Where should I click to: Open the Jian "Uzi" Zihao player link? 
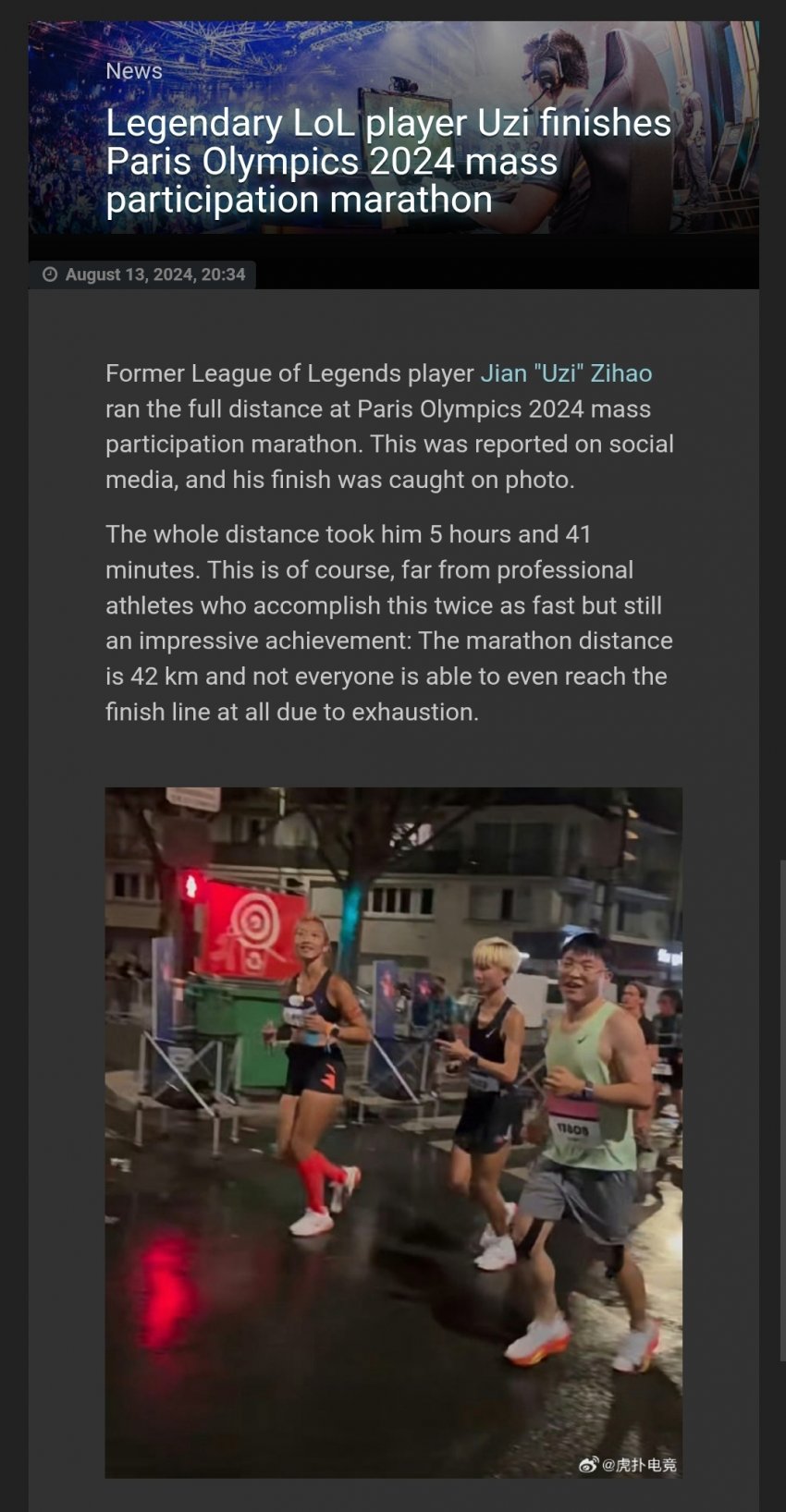(566, 373)
